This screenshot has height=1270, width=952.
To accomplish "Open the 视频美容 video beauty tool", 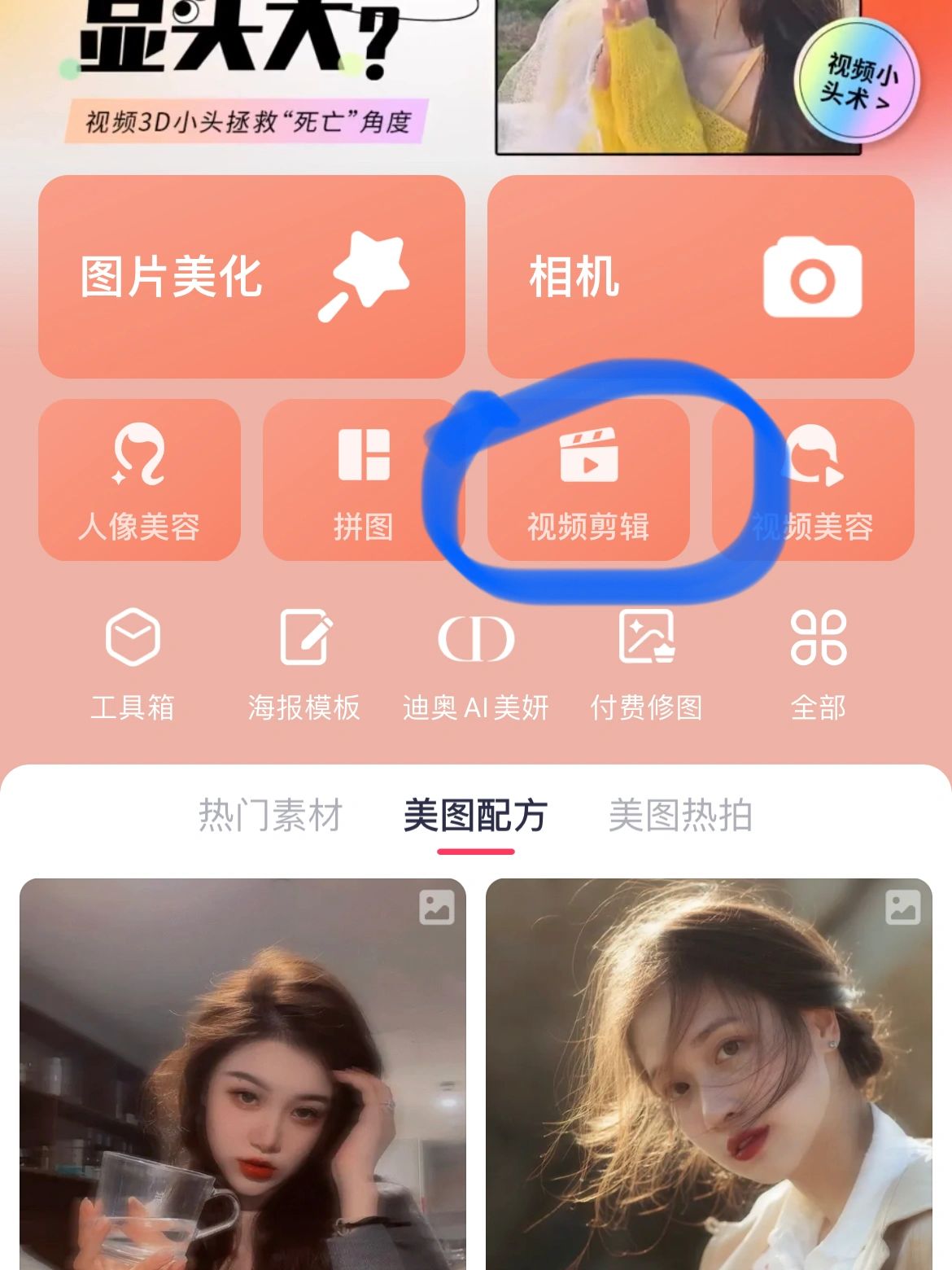I will [814, 480].
